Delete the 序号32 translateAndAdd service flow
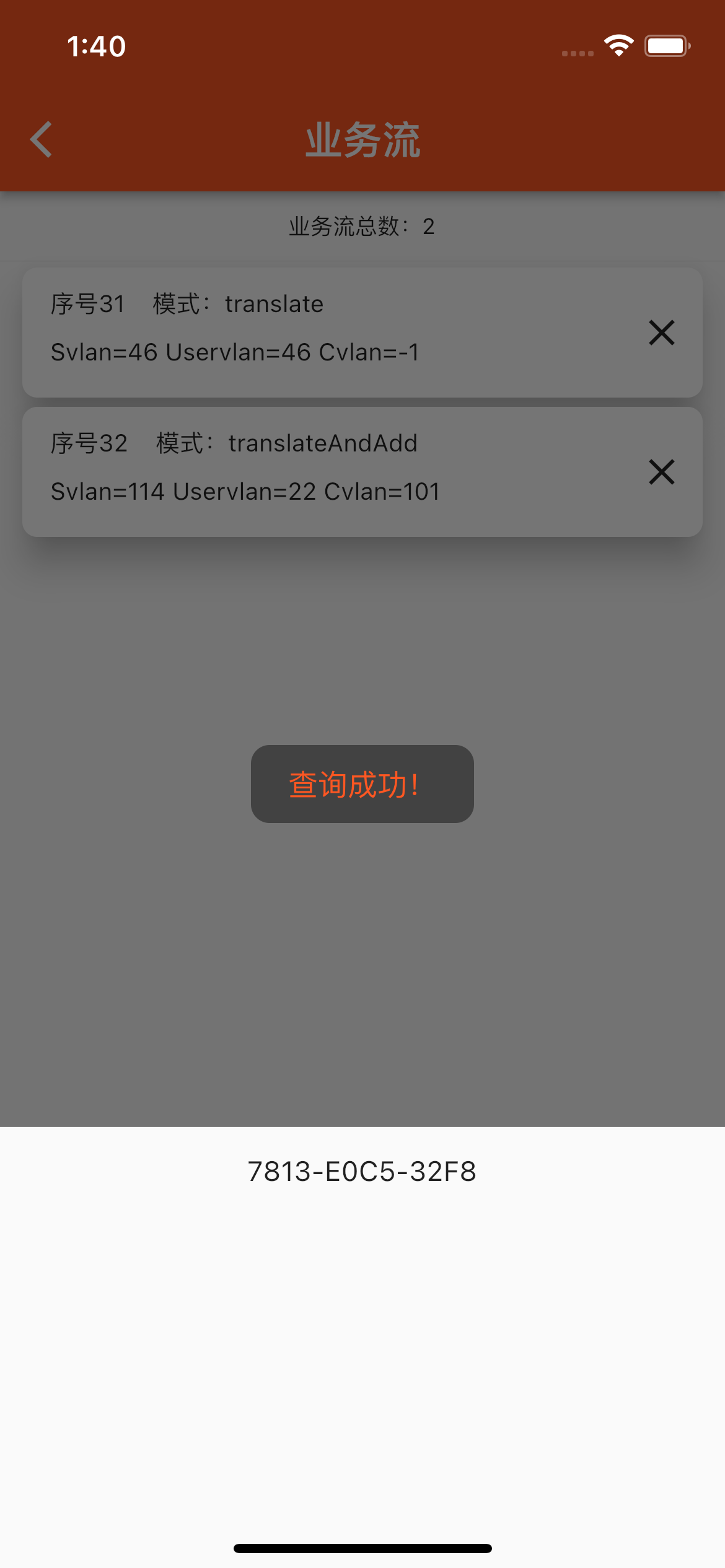 coord(661,472)
